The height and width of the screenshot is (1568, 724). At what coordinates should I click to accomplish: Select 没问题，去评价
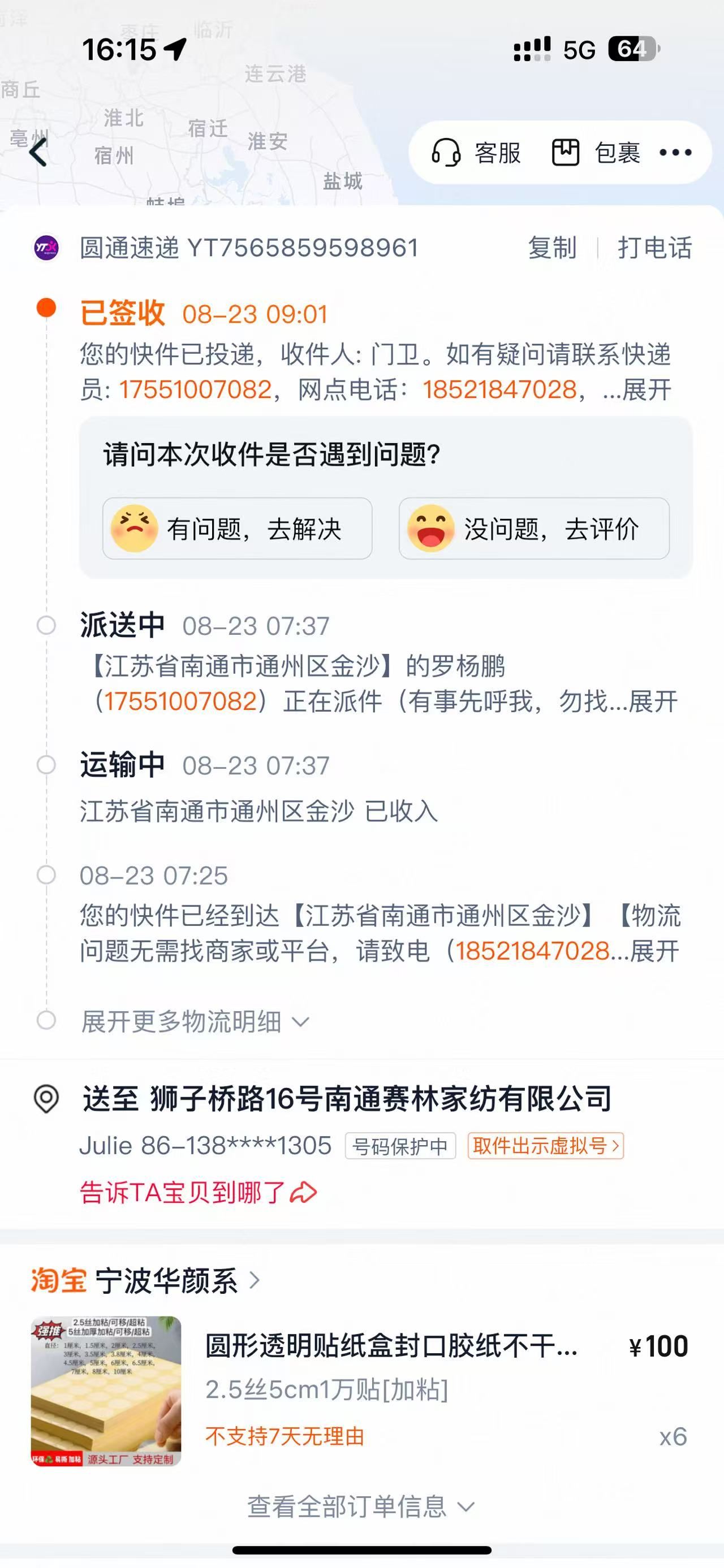pyautogui.click(x=534, y=529)
